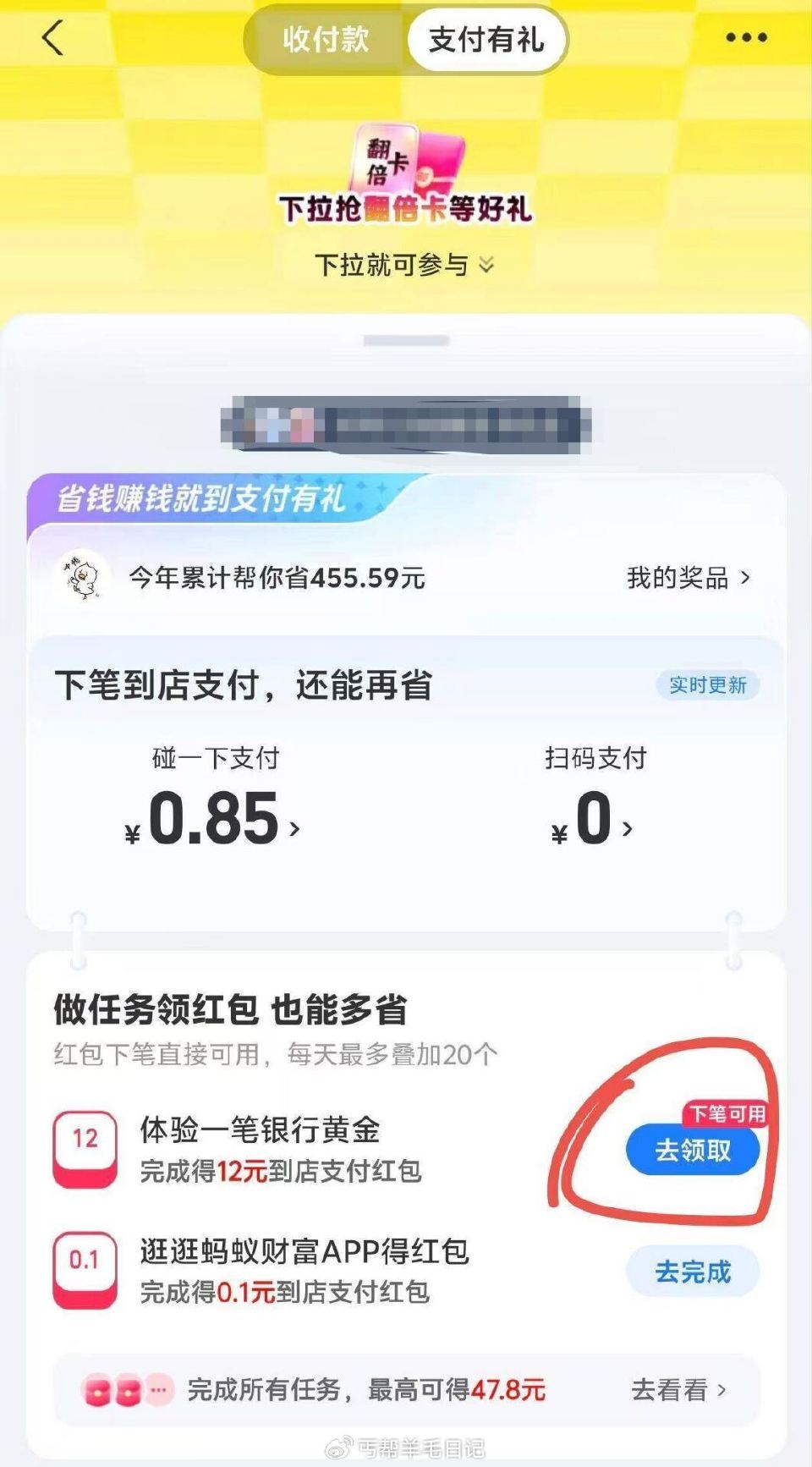Switch to the 收付款 tab
The height and width of the screenshot is (1467, 812).
[x=324, y=39]
